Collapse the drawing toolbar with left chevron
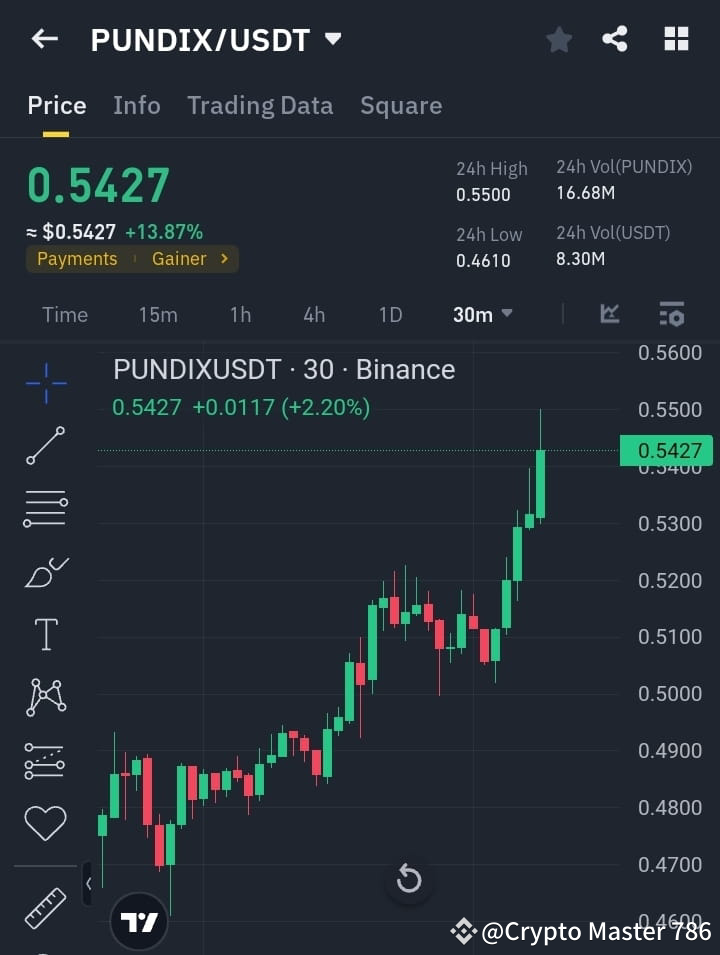This screenshot has height=955, width=720. point(88,883)
